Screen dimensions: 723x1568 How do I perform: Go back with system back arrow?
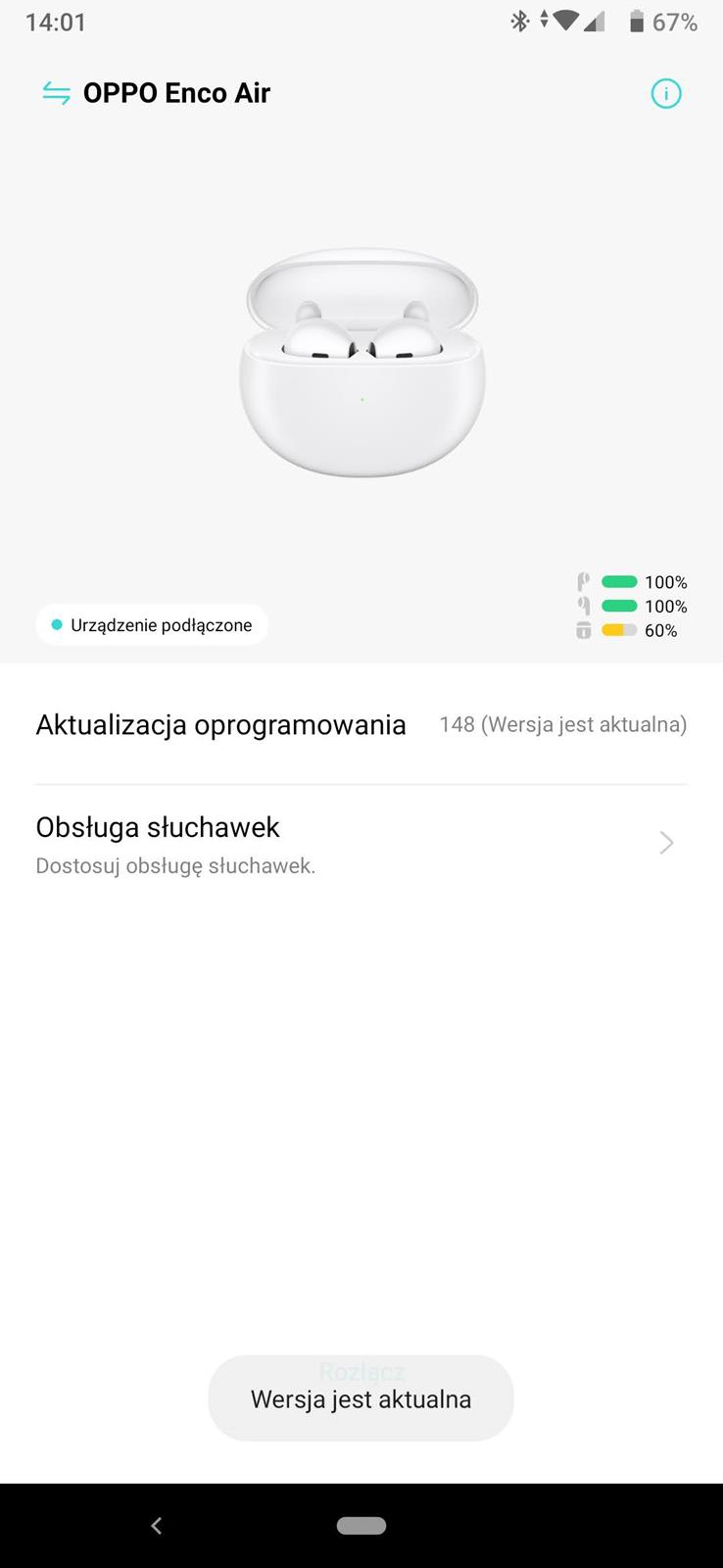point(157,1526)
